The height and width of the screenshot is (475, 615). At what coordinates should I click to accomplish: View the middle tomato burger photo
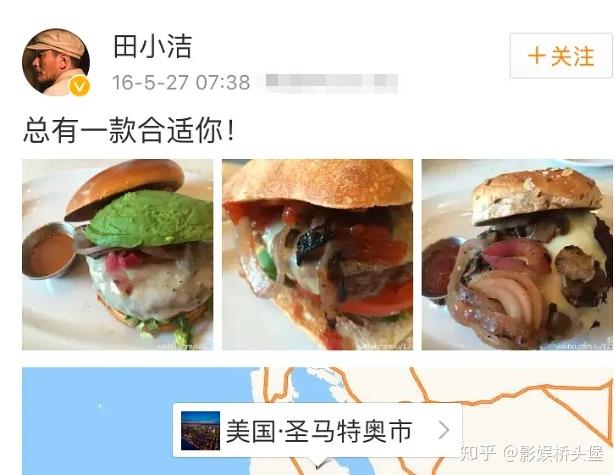(x=317, y=254)
